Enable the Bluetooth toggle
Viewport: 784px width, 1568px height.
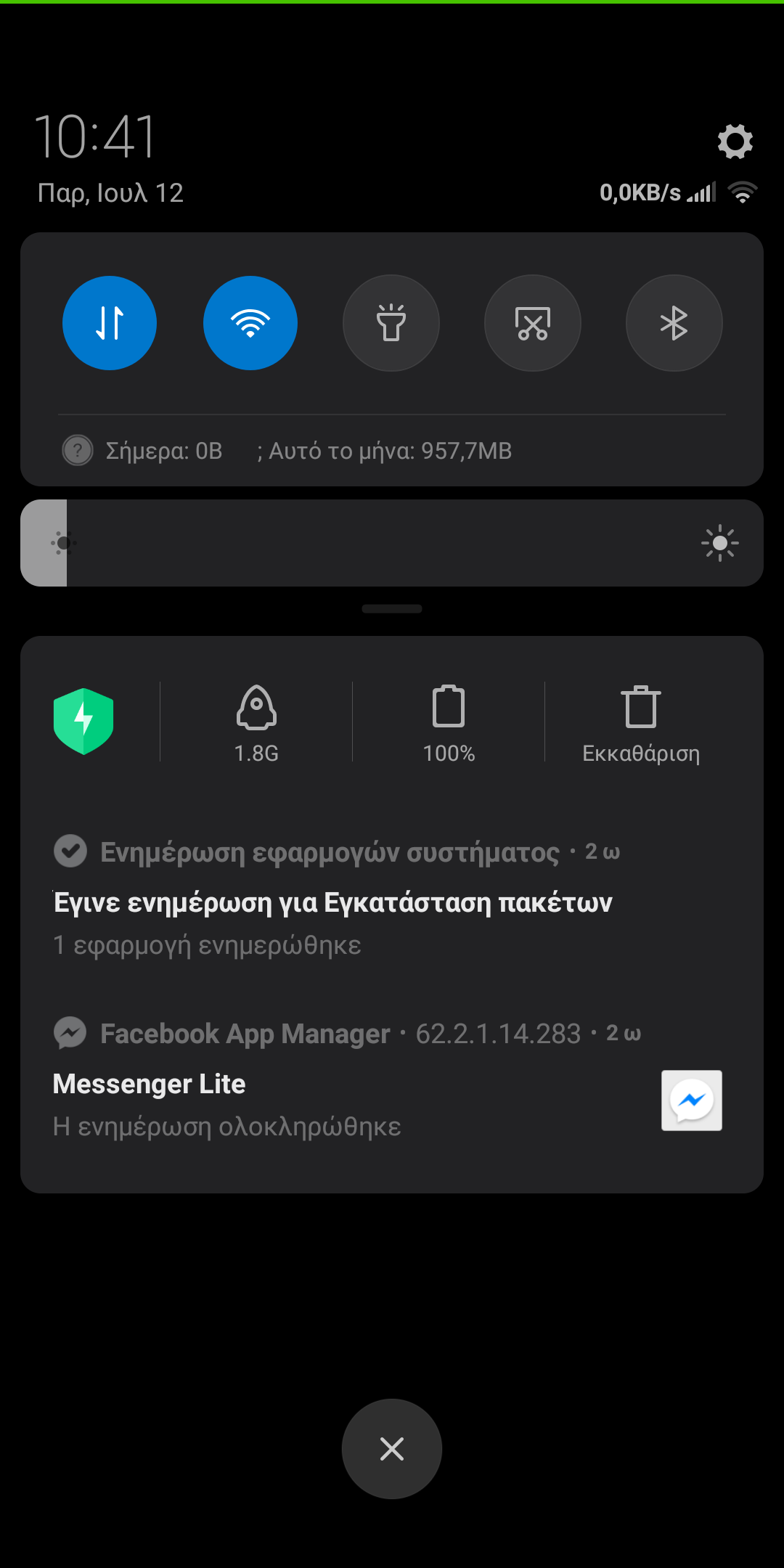674,323
